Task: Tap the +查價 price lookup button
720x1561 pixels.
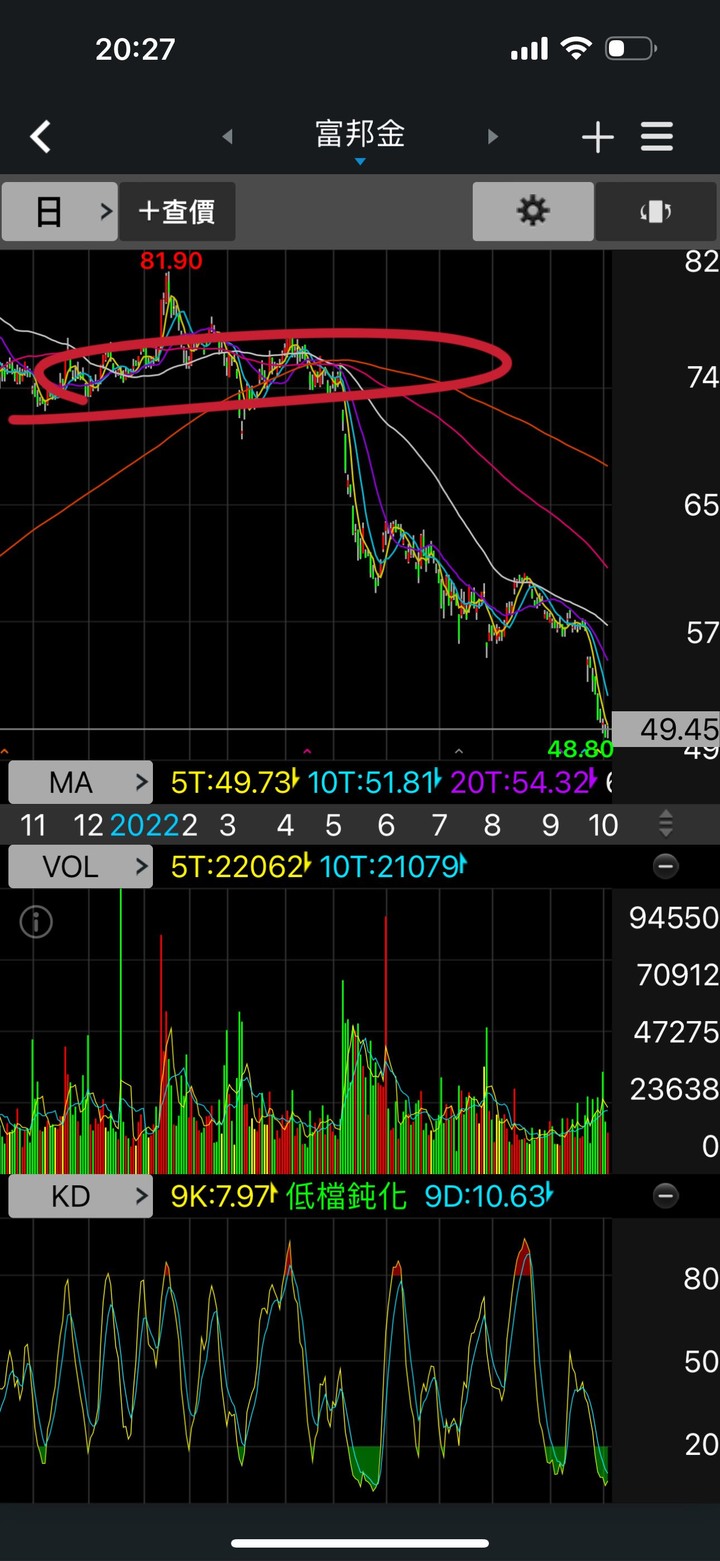Action: coord(177,211)
